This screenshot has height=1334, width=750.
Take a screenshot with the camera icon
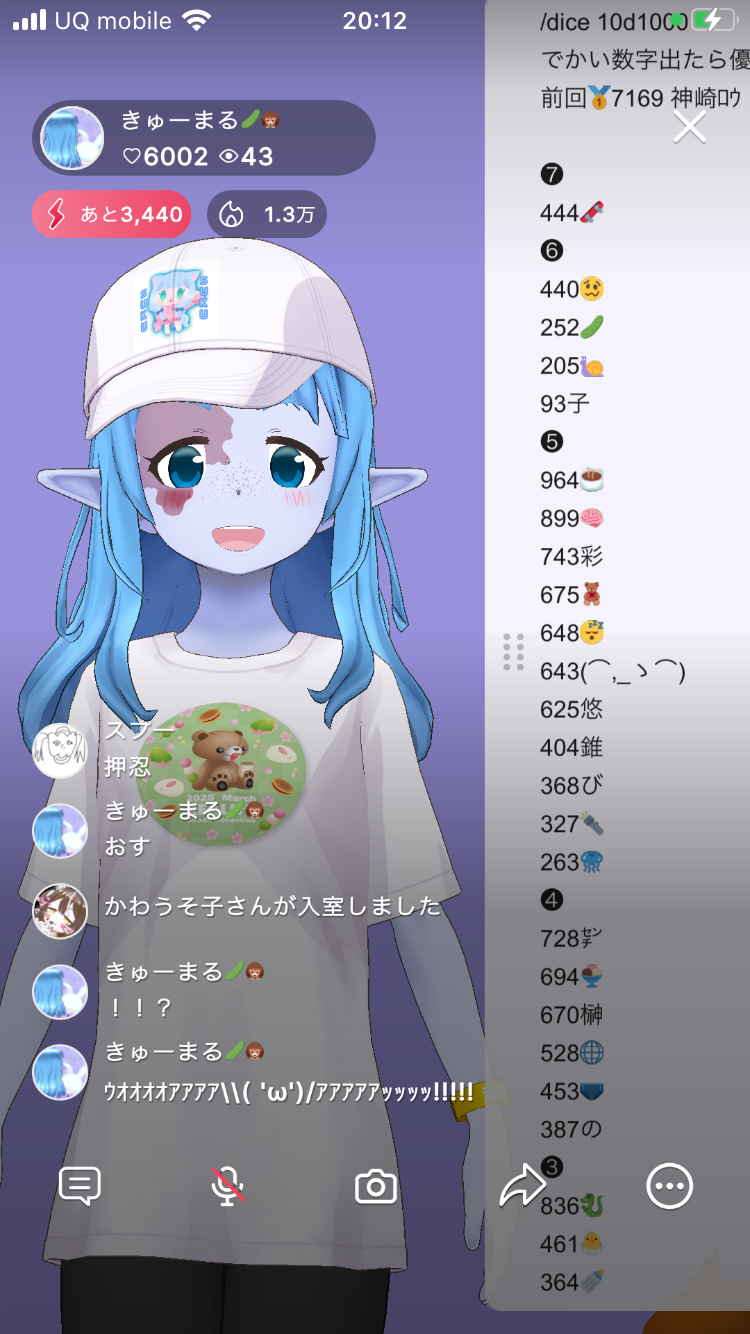tap(376, 1187)
